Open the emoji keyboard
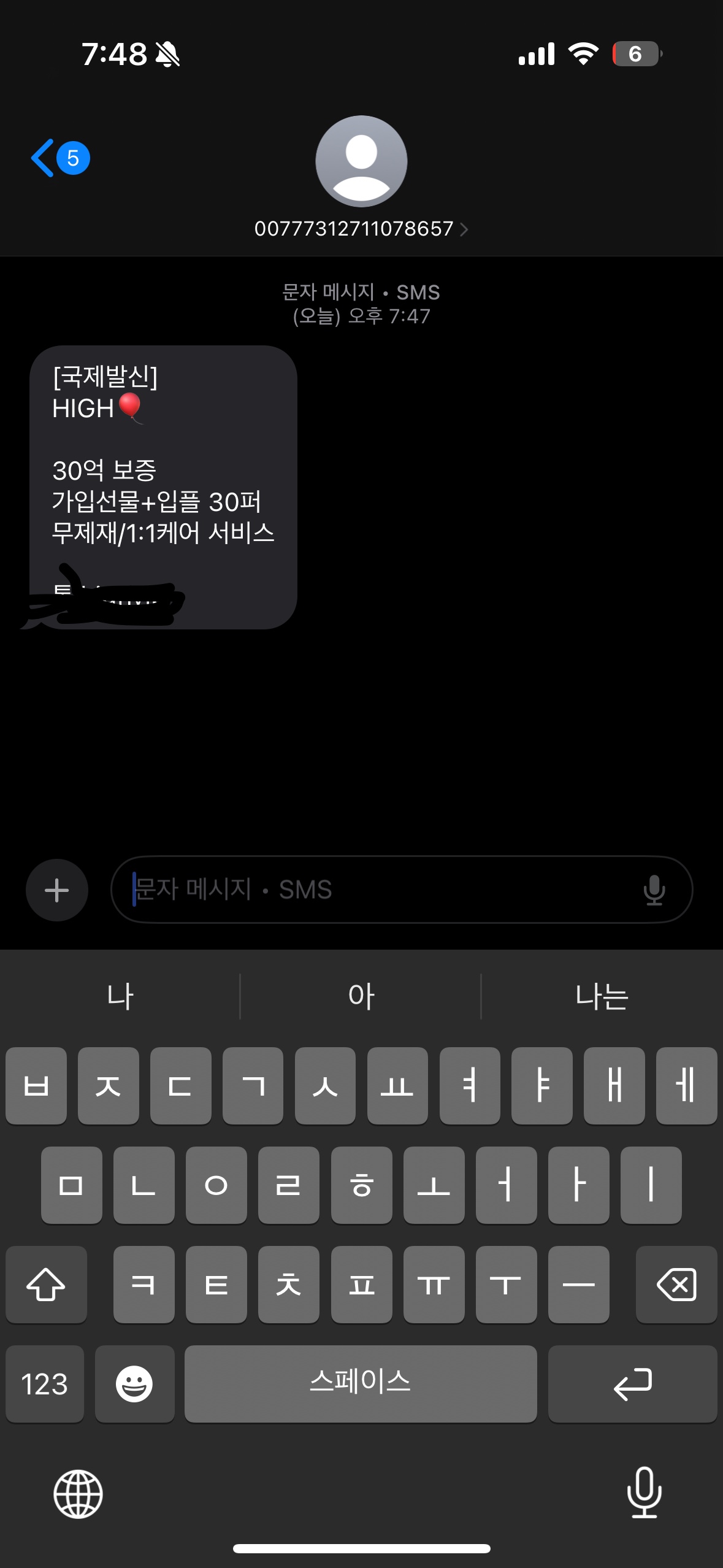 pyautogui.click(x=134, y=1384)
